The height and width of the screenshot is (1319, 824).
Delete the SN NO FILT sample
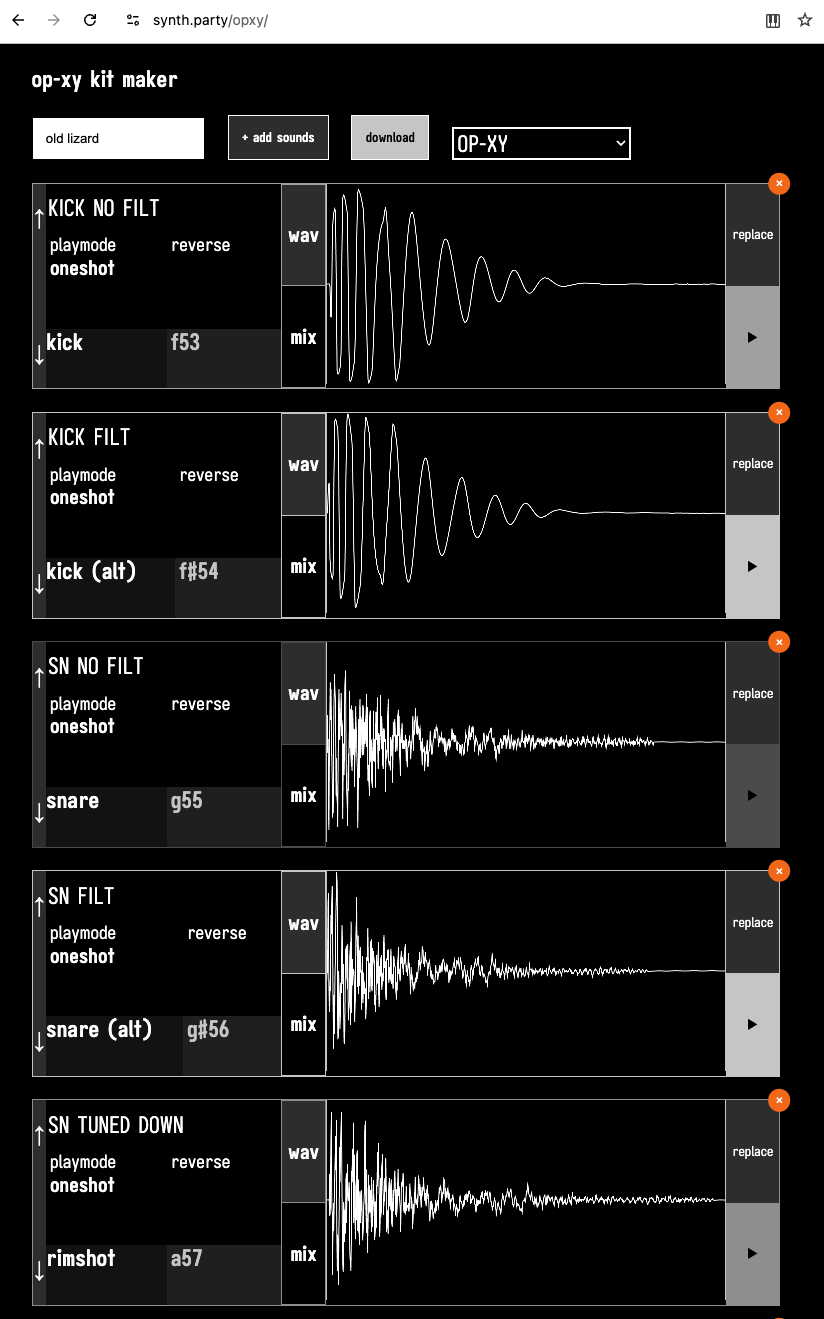pos(779,642)
